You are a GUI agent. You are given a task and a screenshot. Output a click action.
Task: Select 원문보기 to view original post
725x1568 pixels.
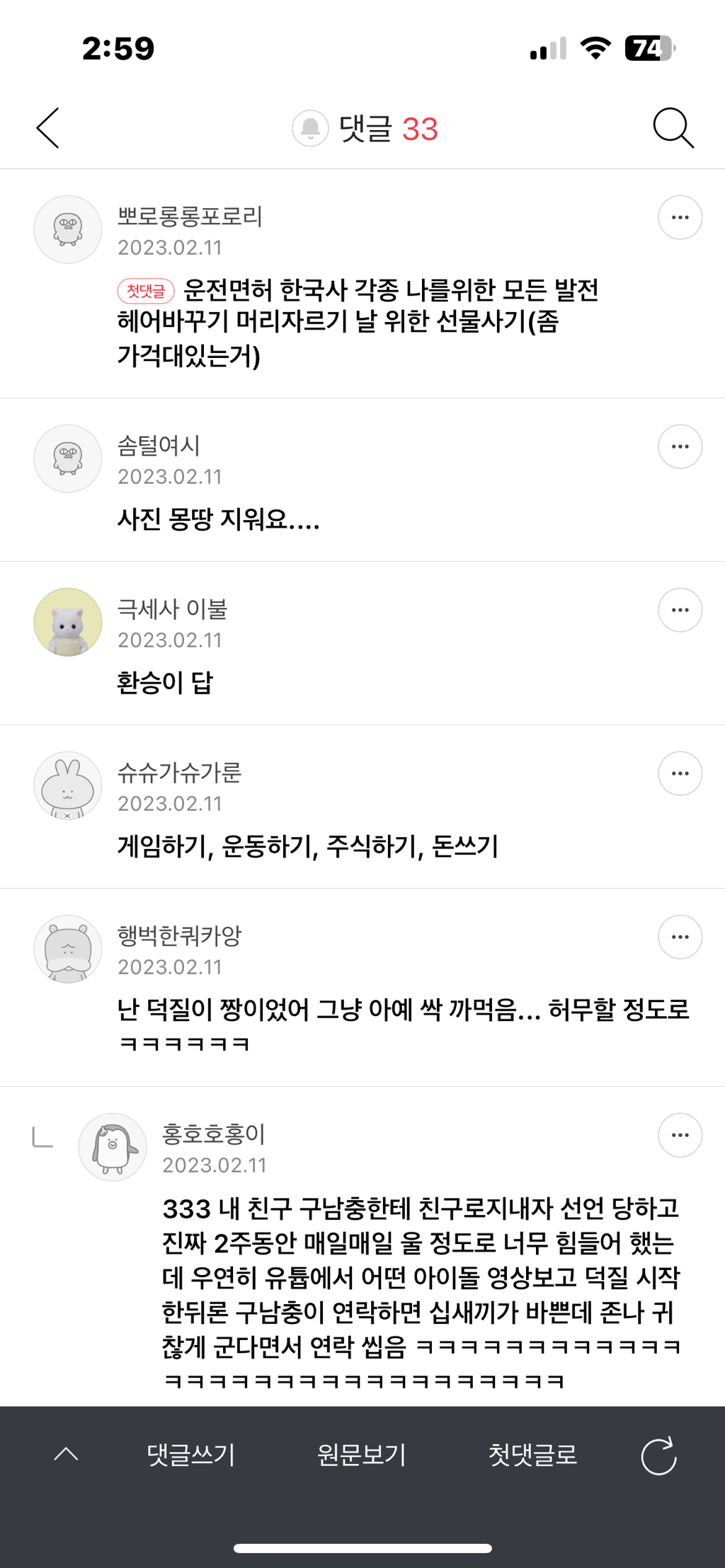[362, 1455]
